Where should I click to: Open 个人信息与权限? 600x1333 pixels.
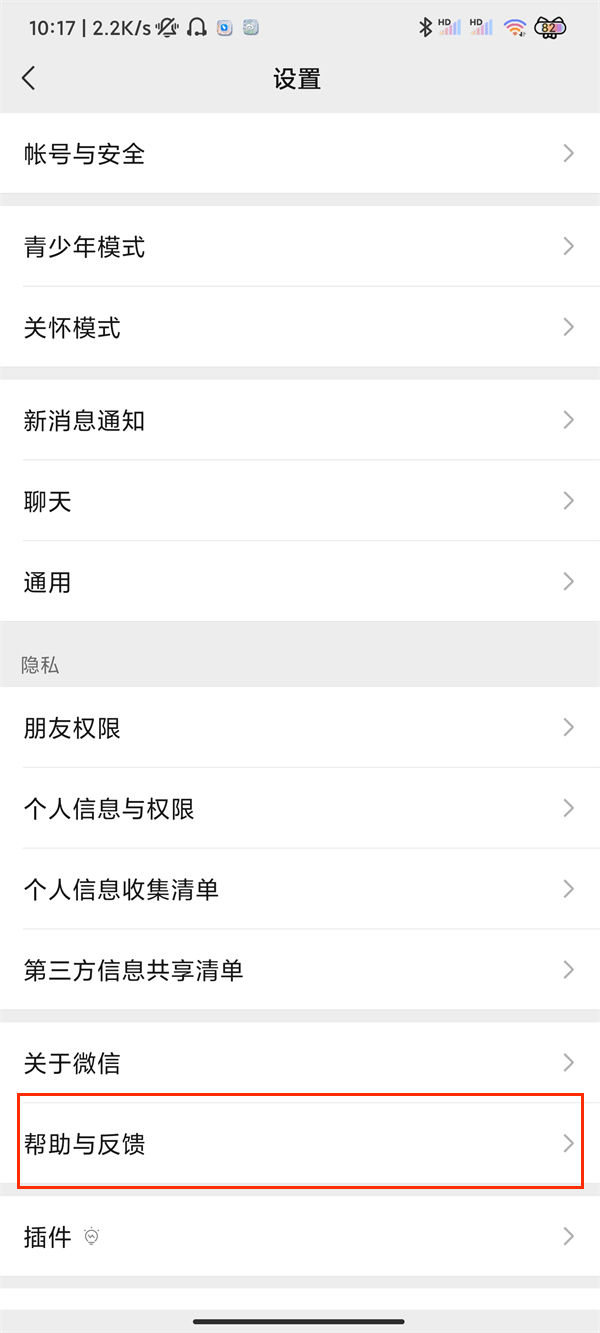tap(300, 808)
